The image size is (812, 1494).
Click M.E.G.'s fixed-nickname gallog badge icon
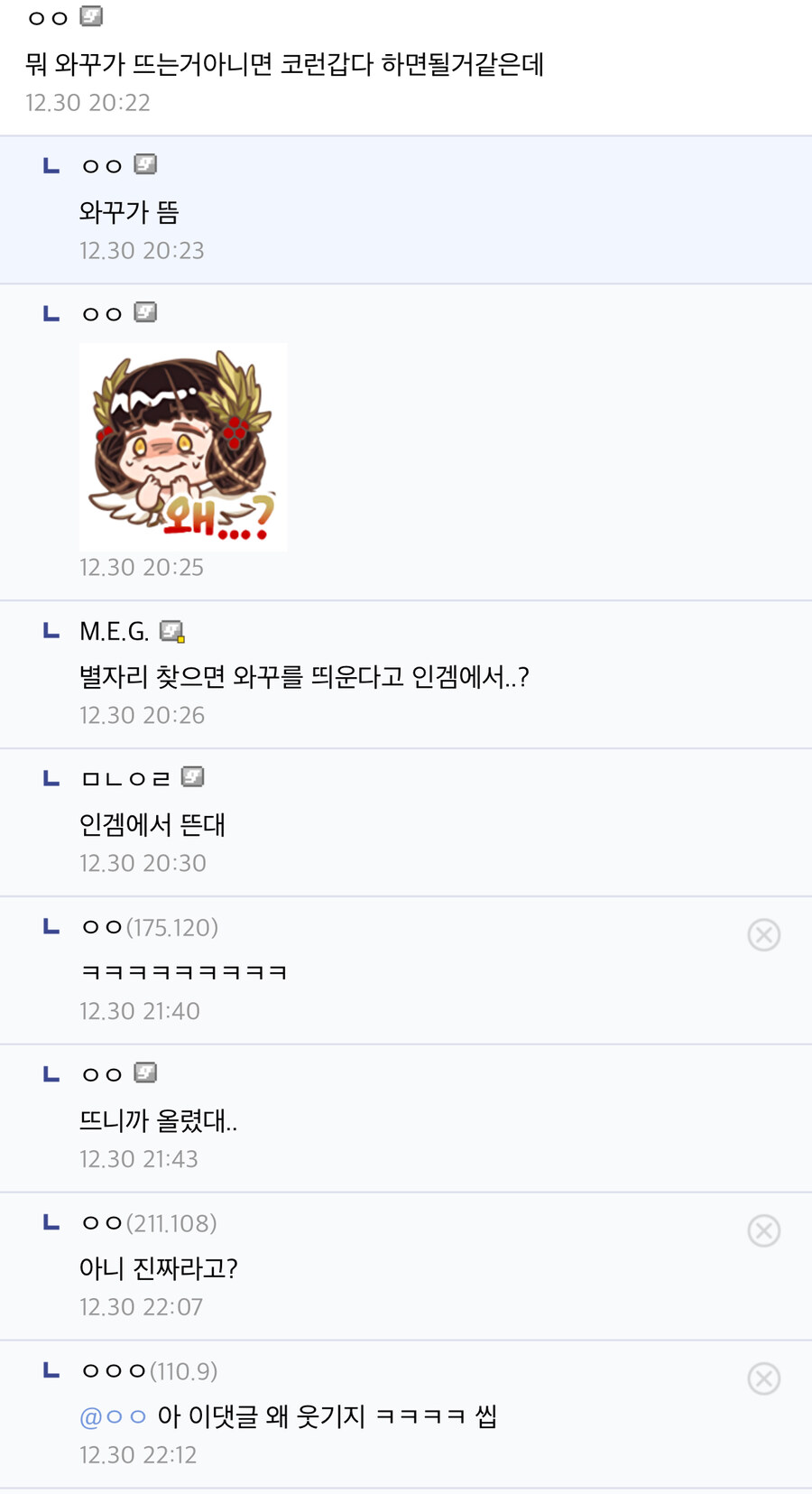[x=172, y=631]
